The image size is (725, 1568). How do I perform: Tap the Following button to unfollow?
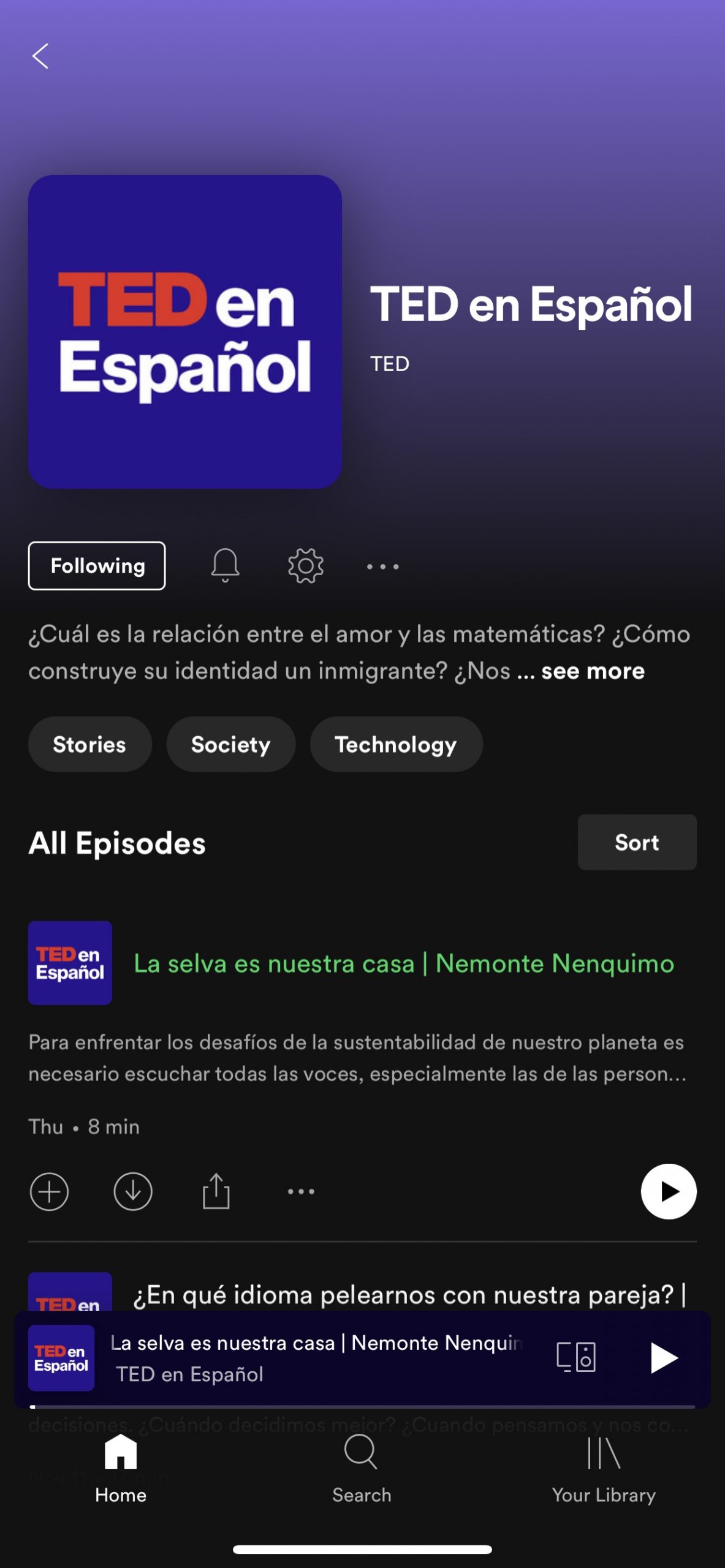coord(97,565)
